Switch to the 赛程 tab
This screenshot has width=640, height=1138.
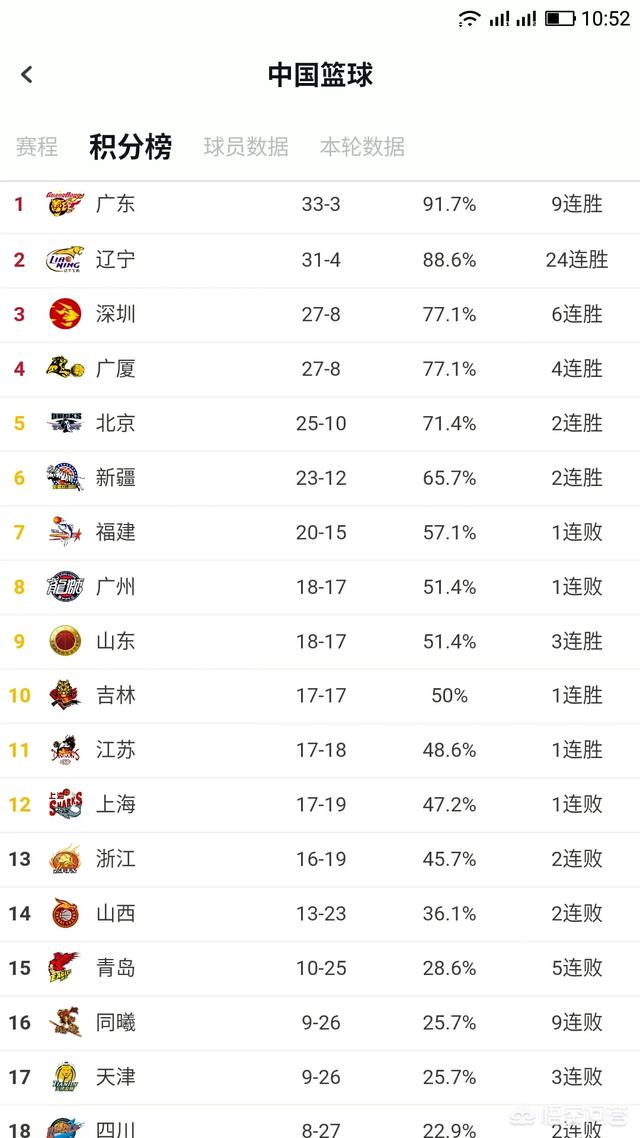pos(37,147)
